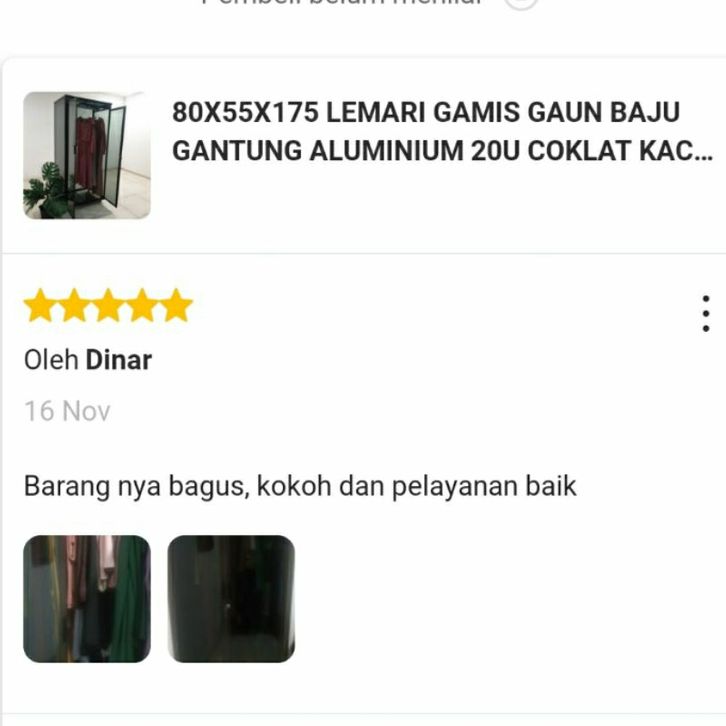
Task: Open the overflow menu on Dinar's review
Action: pos(705,314)
